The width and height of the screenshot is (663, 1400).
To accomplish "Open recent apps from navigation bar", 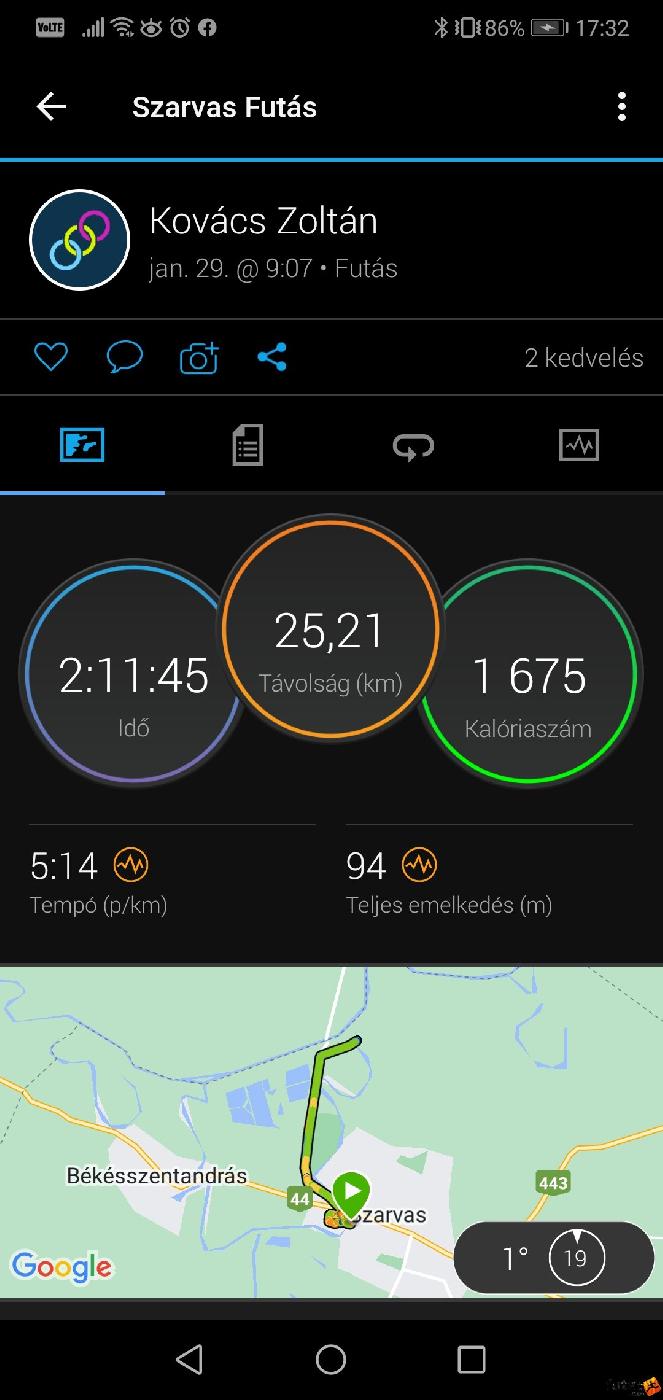I will [x=471, y=1359].
